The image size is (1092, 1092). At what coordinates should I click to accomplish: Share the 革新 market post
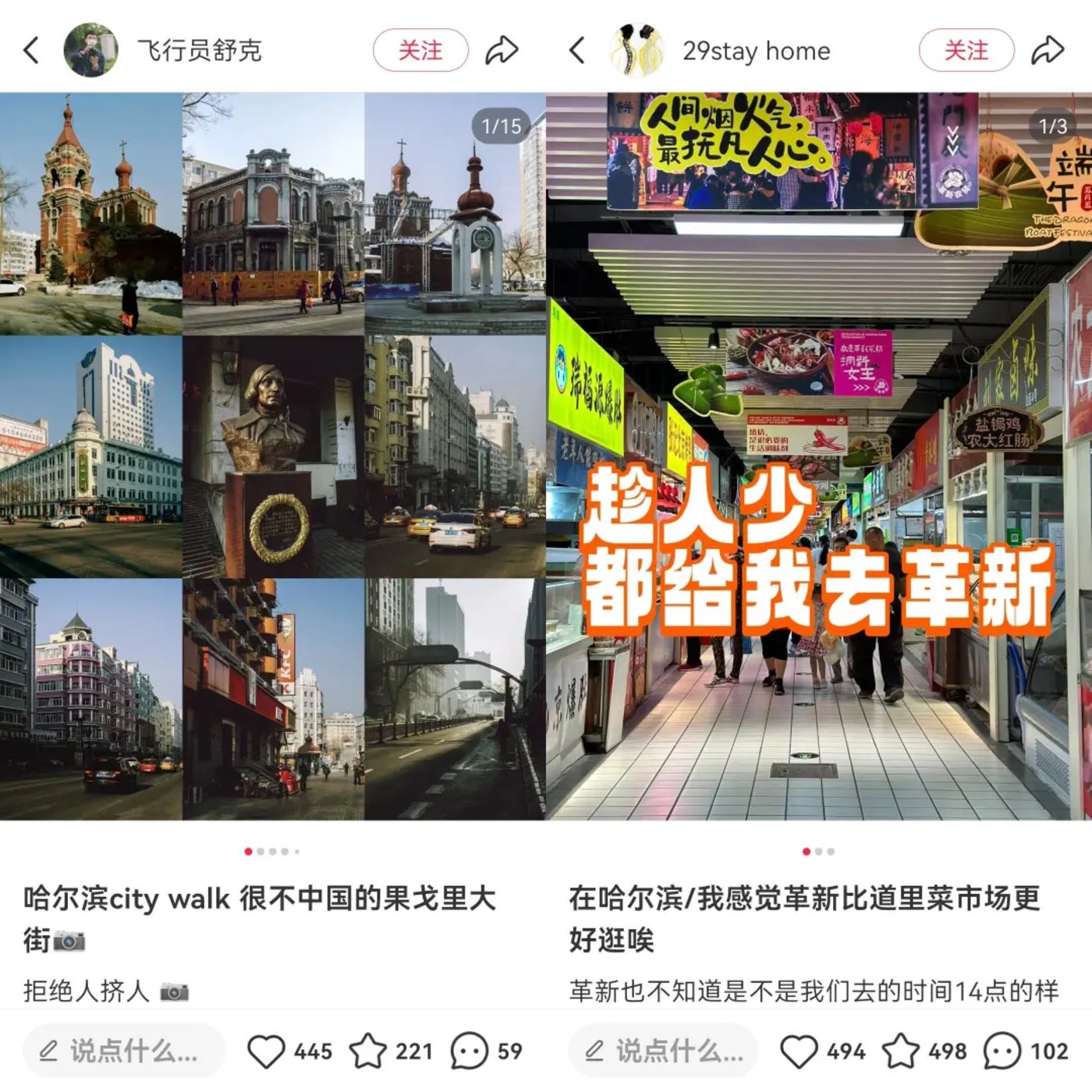1048,51
